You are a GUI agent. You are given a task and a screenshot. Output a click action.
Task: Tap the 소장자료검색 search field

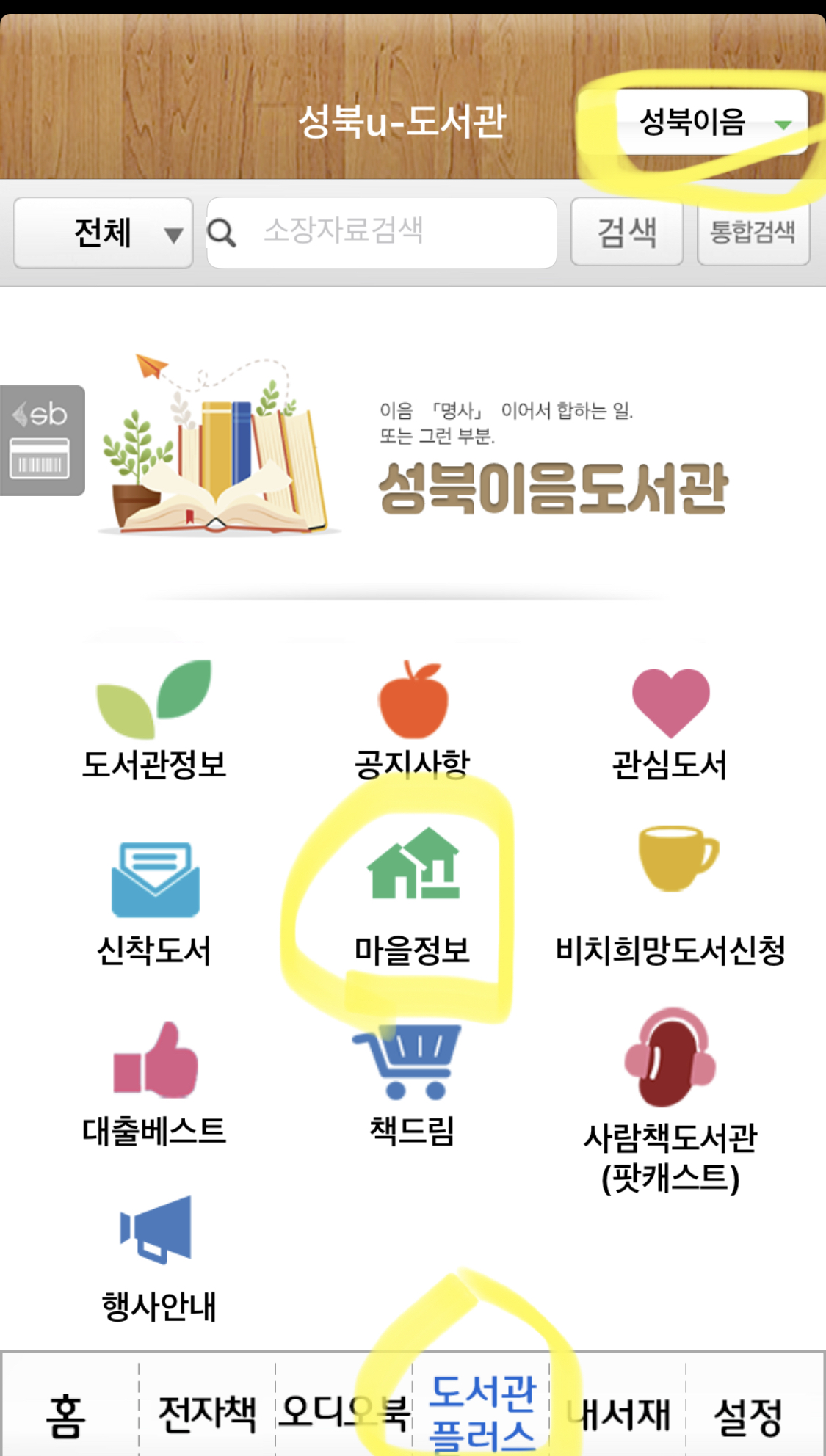pyautogui.click(x=382, y=232)
